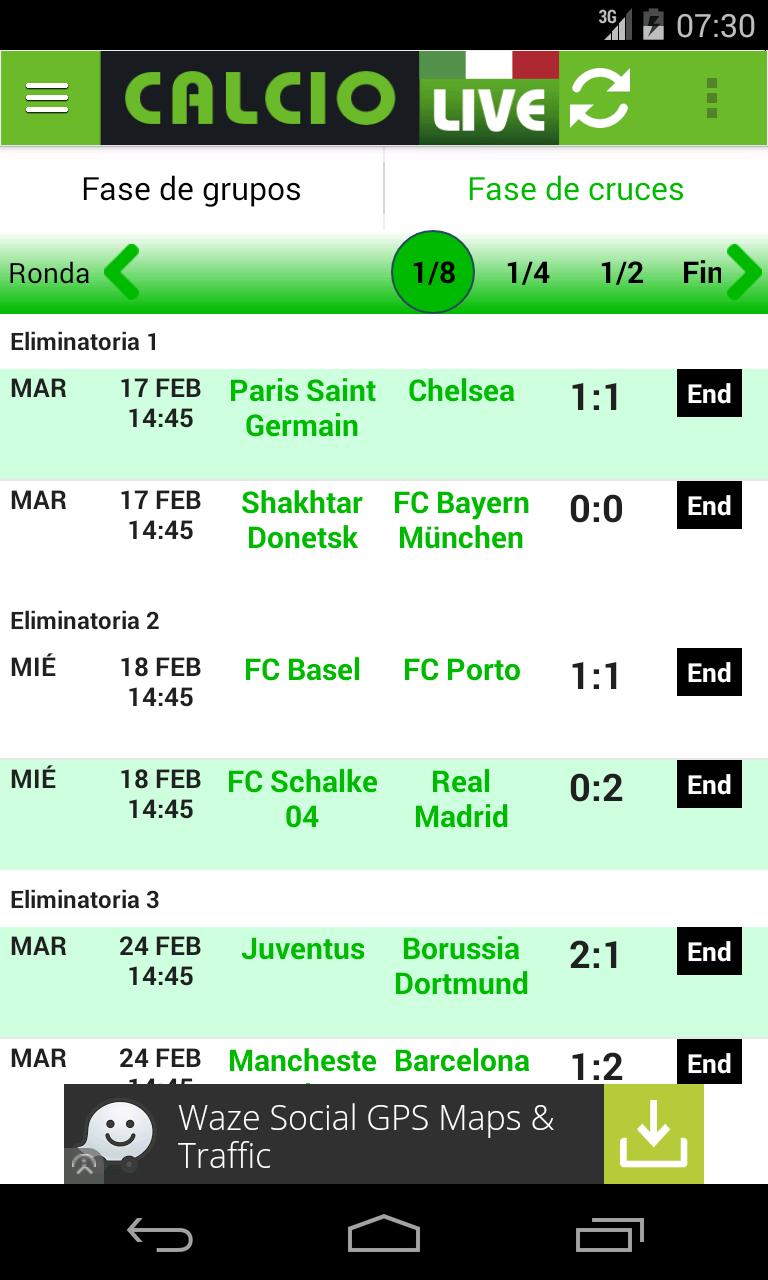768x1280 pixels.
Task: Select the 1/2 round
Action: [x=621, y=272]
